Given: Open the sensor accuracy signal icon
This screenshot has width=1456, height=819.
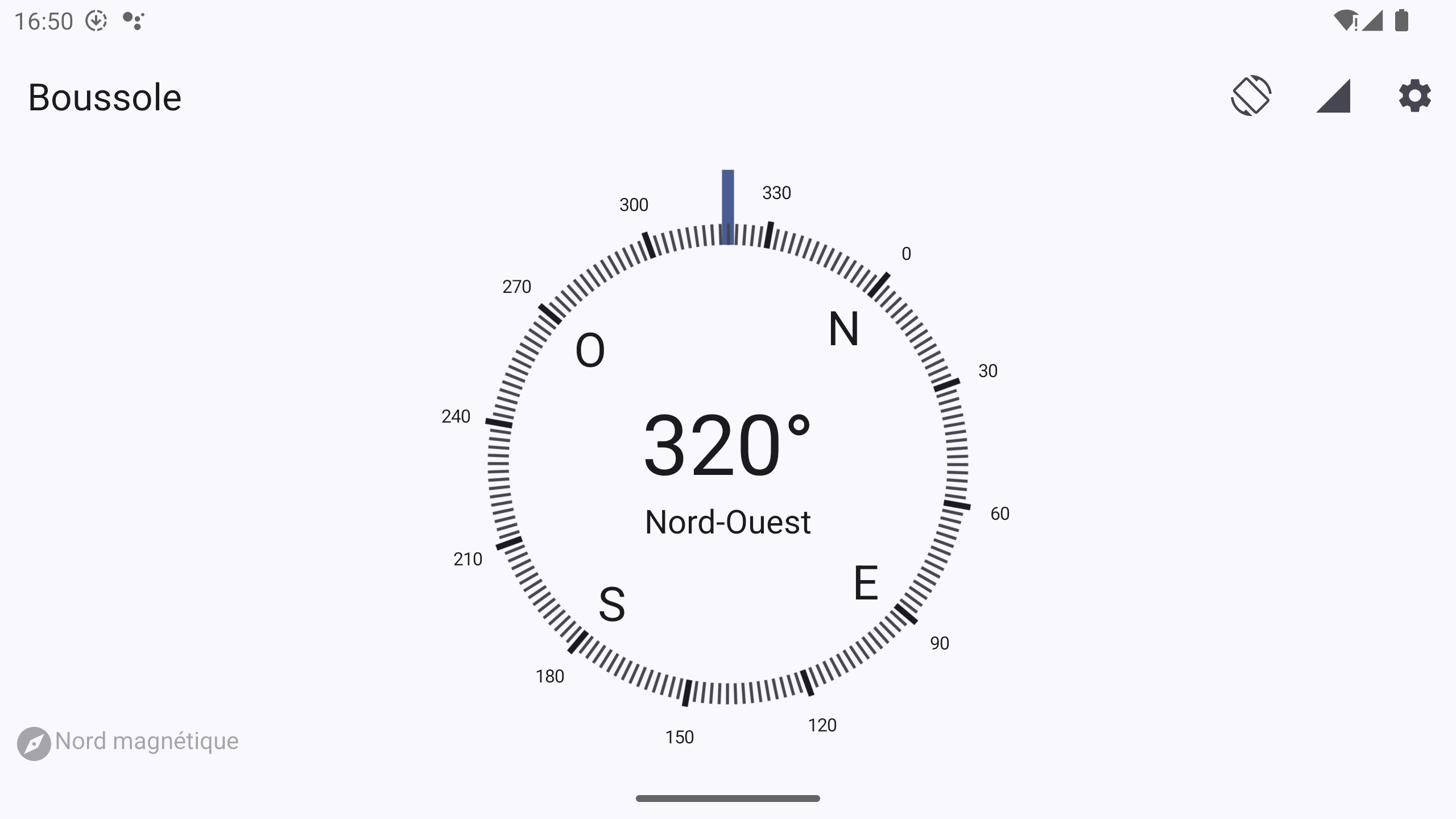Looking at the screenshot, I should (1333, 96).
